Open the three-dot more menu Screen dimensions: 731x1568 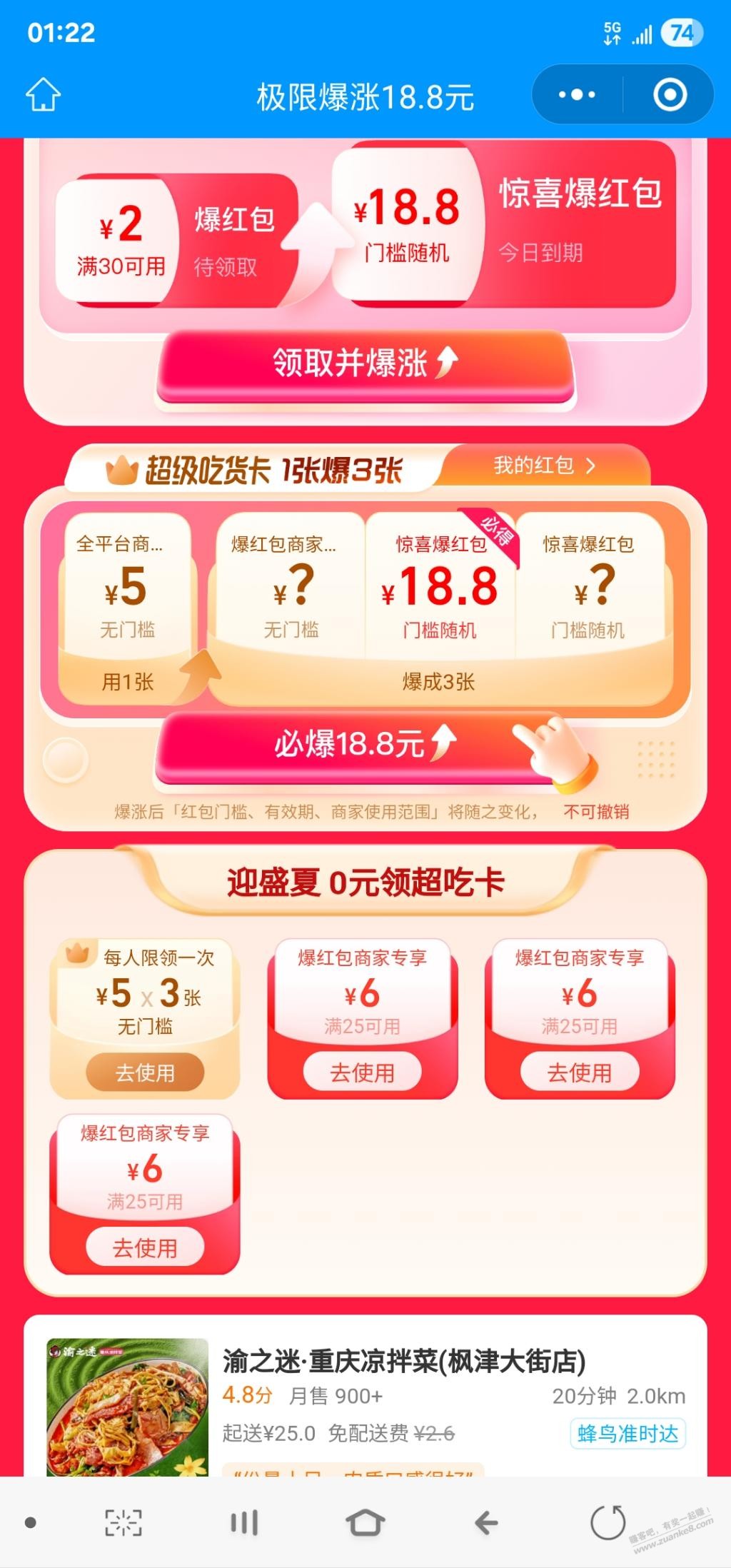click(x=577, y=95)
